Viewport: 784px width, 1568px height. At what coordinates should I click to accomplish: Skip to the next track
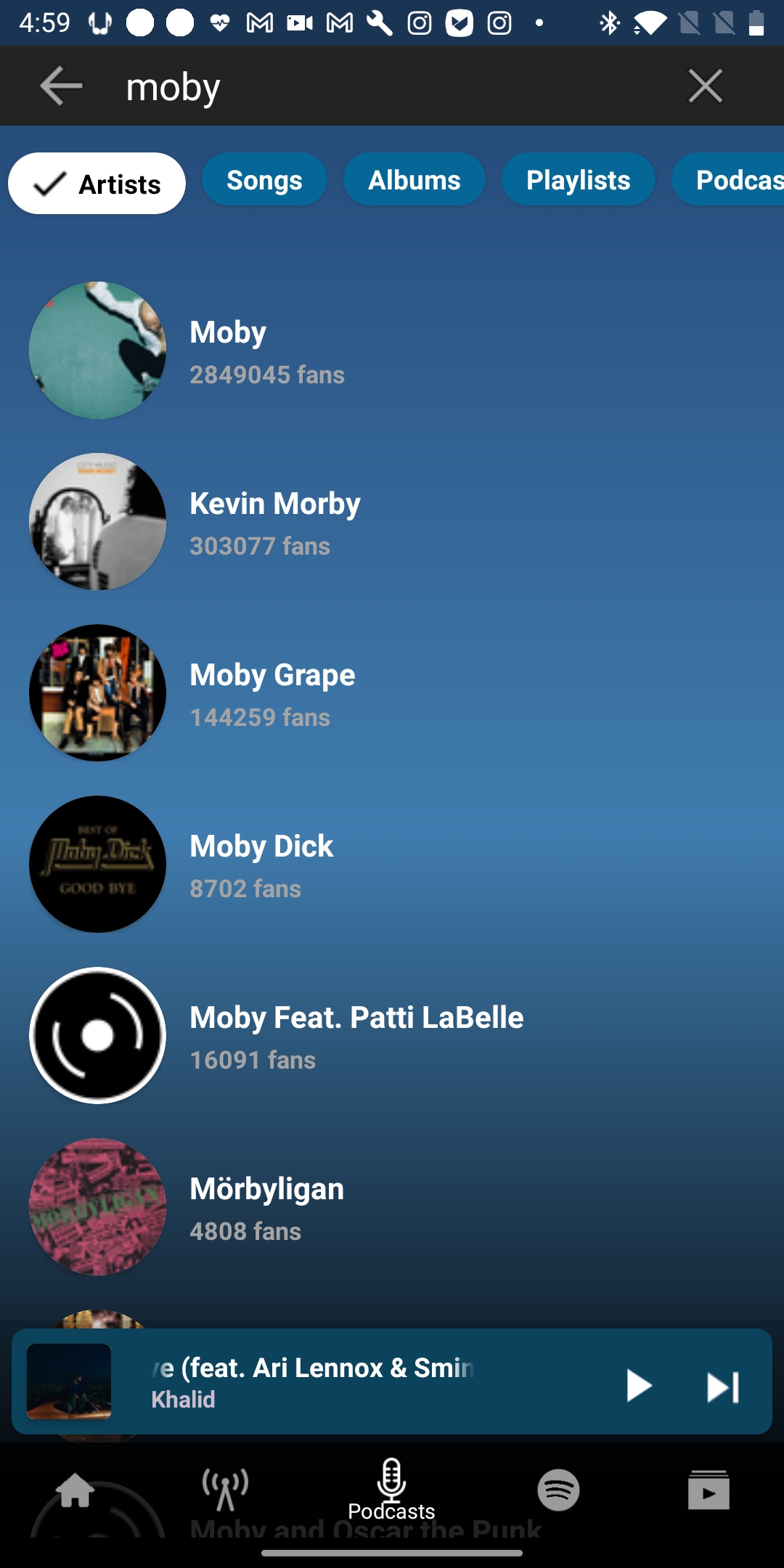pyautogui.click(x=723, y=1387)
